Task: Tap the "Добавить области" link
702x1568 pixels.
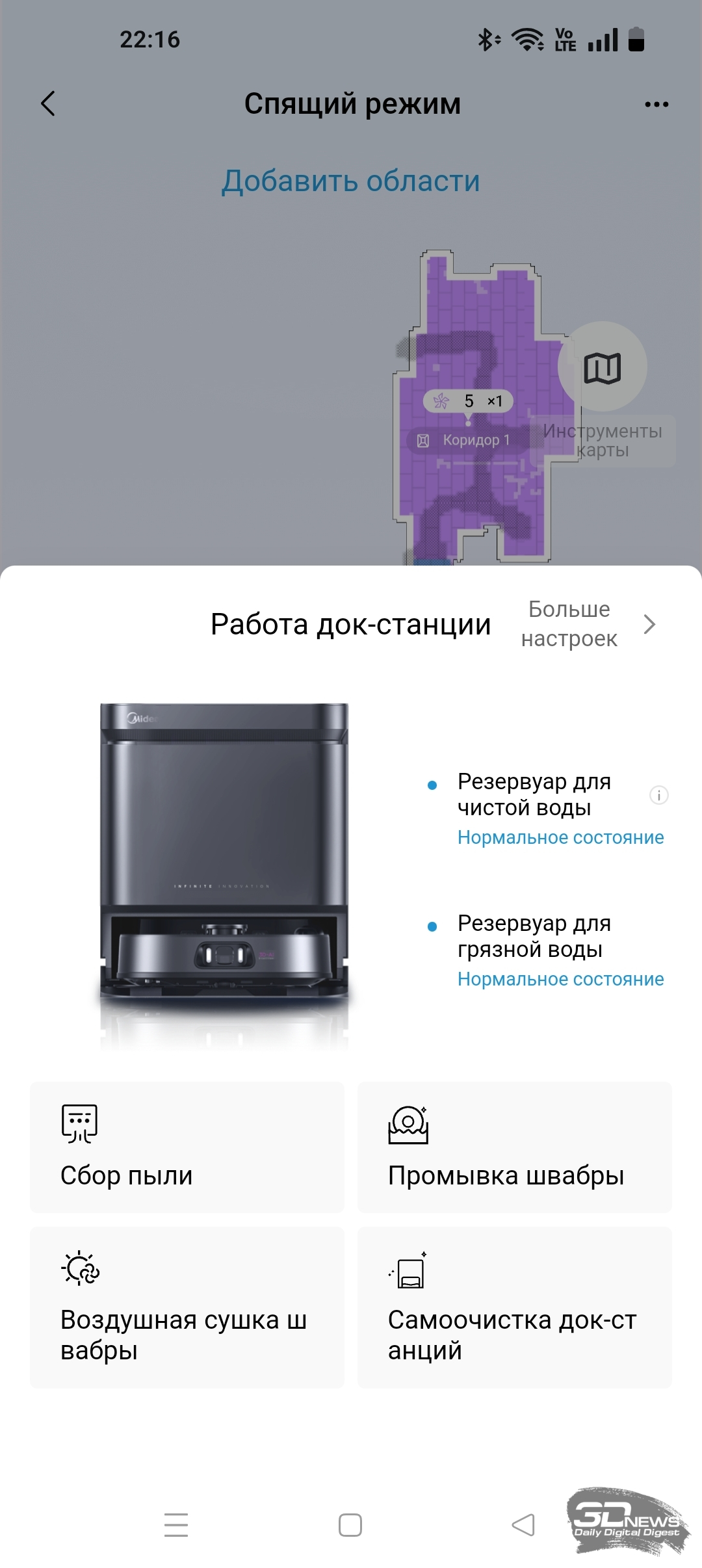Action: tap(350, 181)
